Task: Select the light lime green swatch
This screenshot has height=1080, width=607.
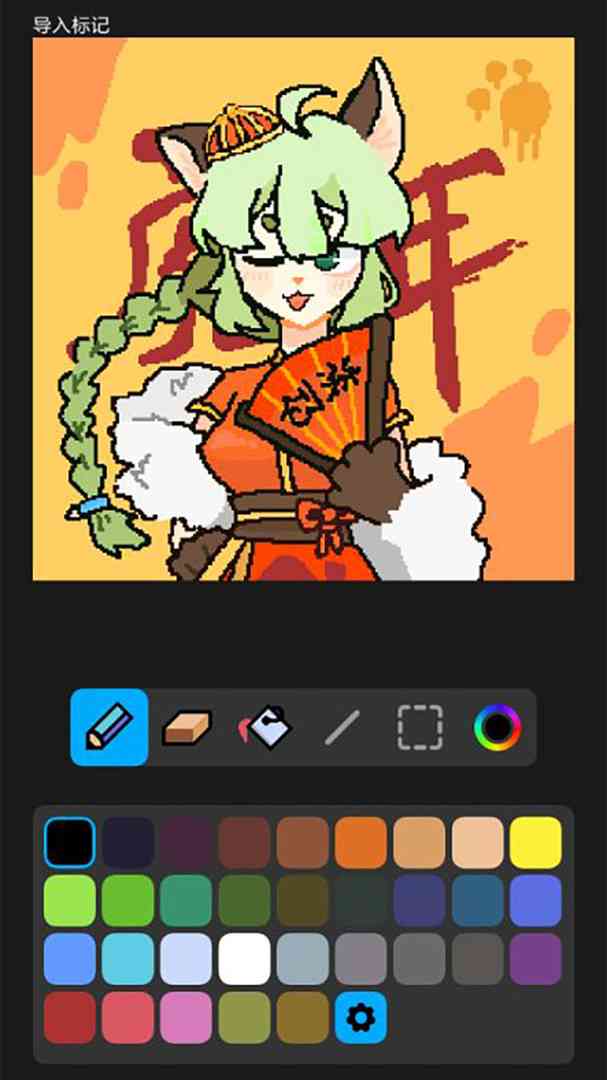Action: click(x=70, y=901)
